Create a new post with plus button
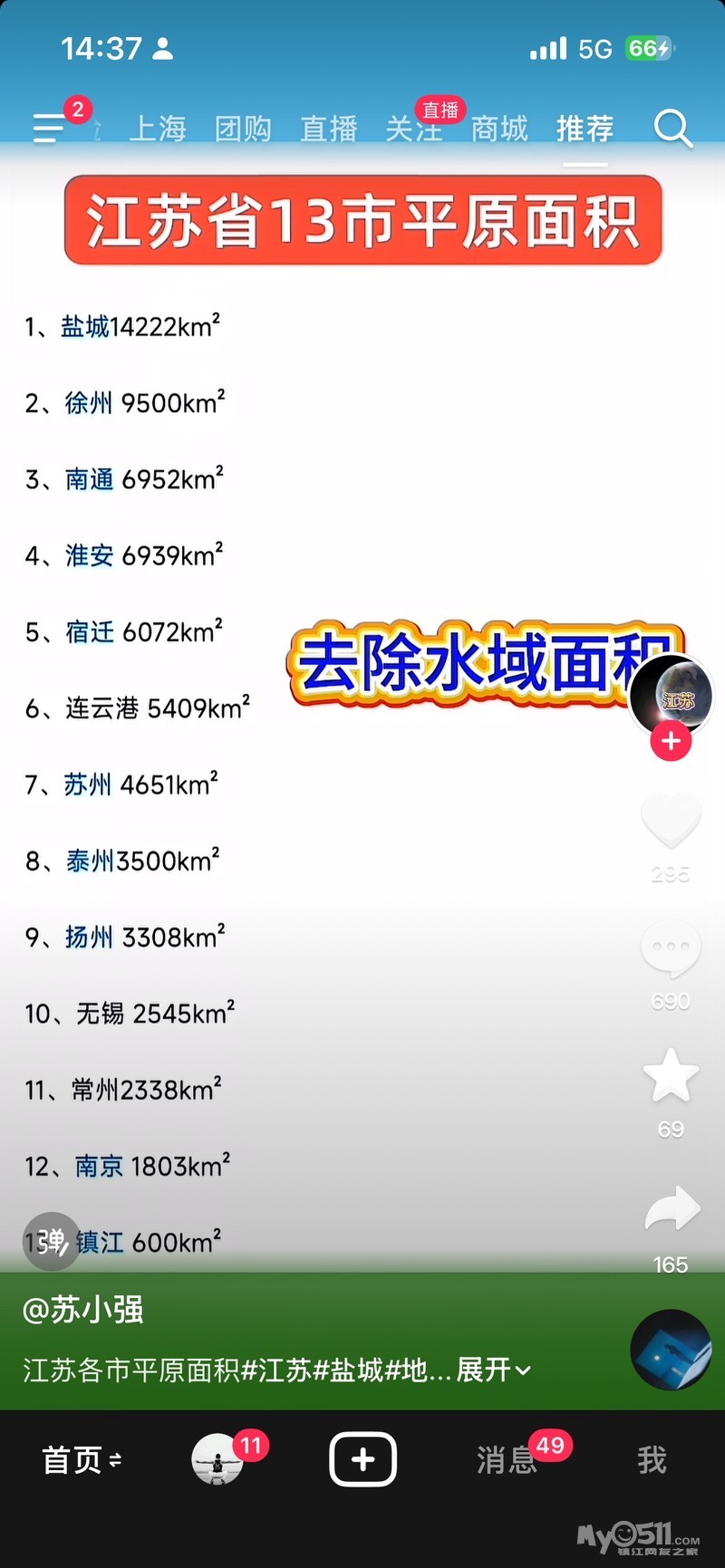The image size is (725, 1568). coord(362,1459)
